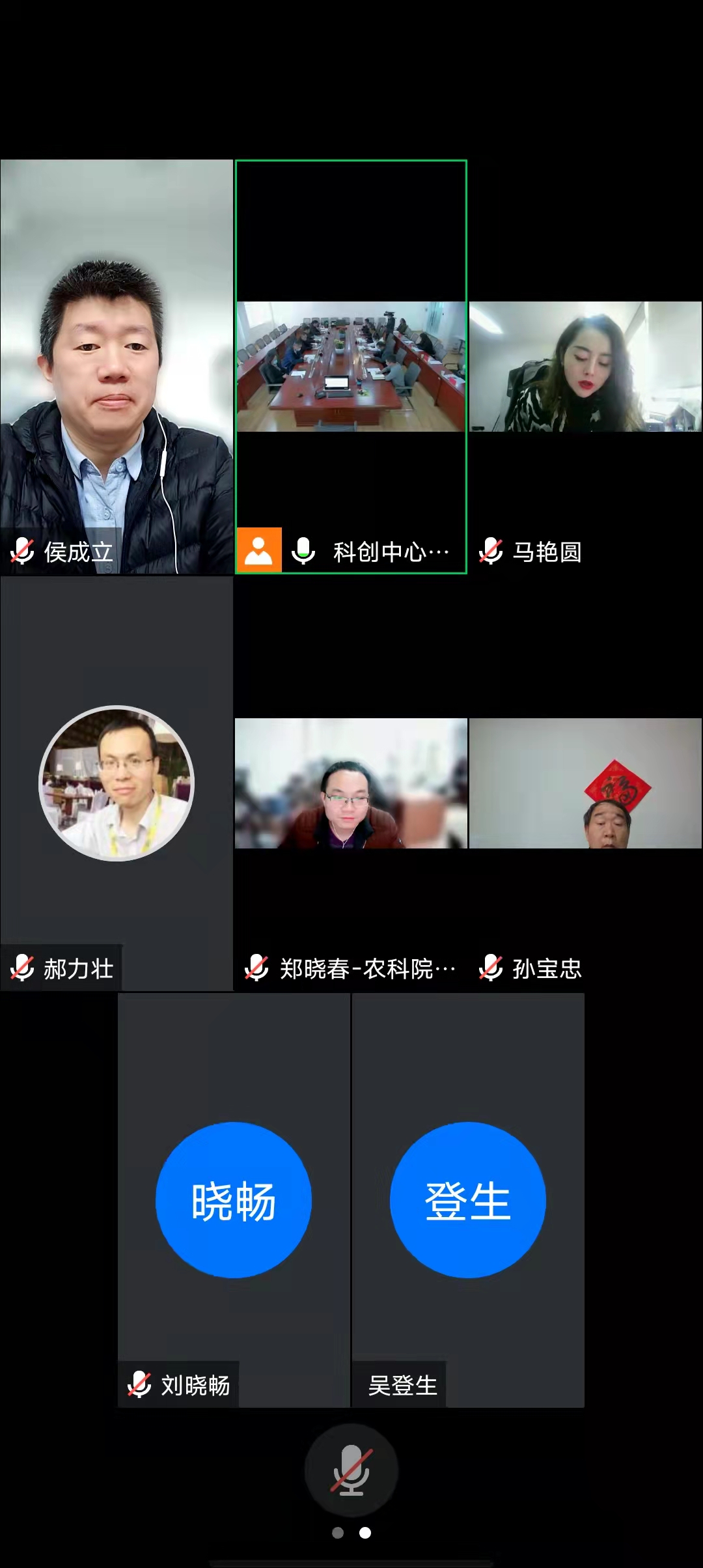Select 孙宝忠's video tile
The width and height of the screenshot is (703, 1568).
point(585,783)
